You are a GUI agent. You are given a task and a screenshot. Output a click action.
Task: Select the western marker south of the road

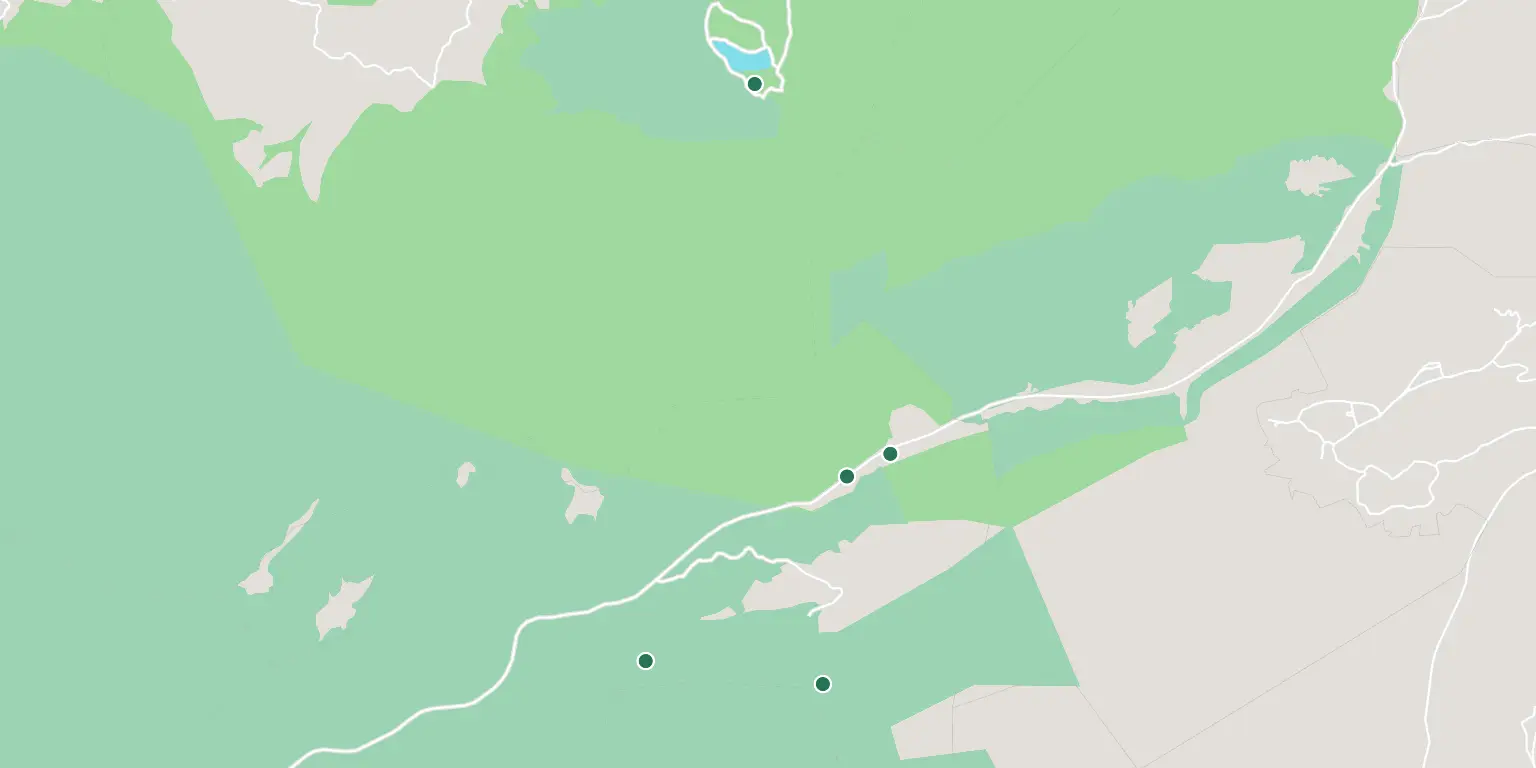[646, 661]
